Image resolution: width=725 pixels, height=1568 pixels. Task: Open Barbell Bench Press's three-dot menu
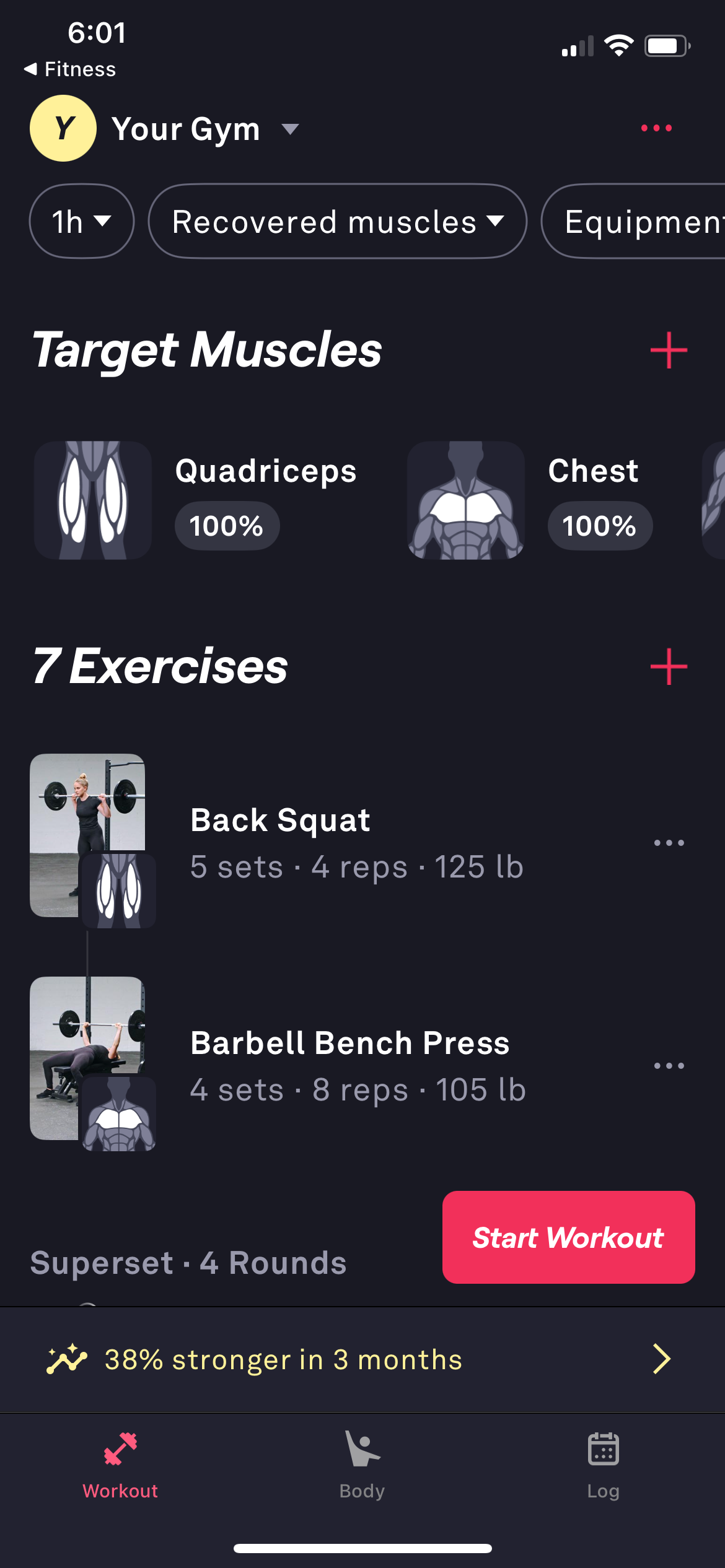click(x=670, y=1065)
